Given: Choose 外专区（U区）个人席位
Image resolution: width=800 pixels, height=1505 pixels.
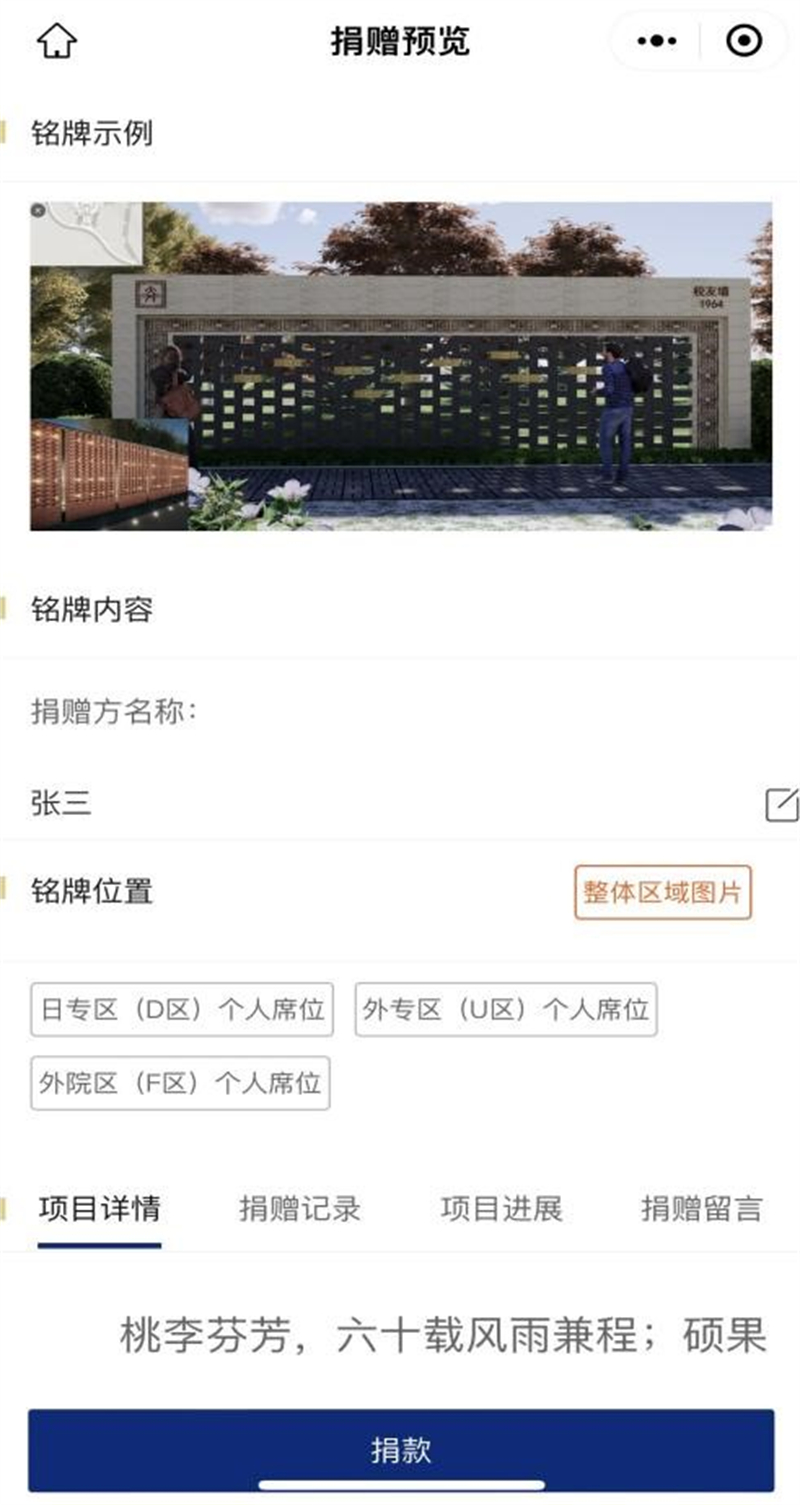Looking at the screenshot, I should pyautogui.click(x=506, y=1009).
